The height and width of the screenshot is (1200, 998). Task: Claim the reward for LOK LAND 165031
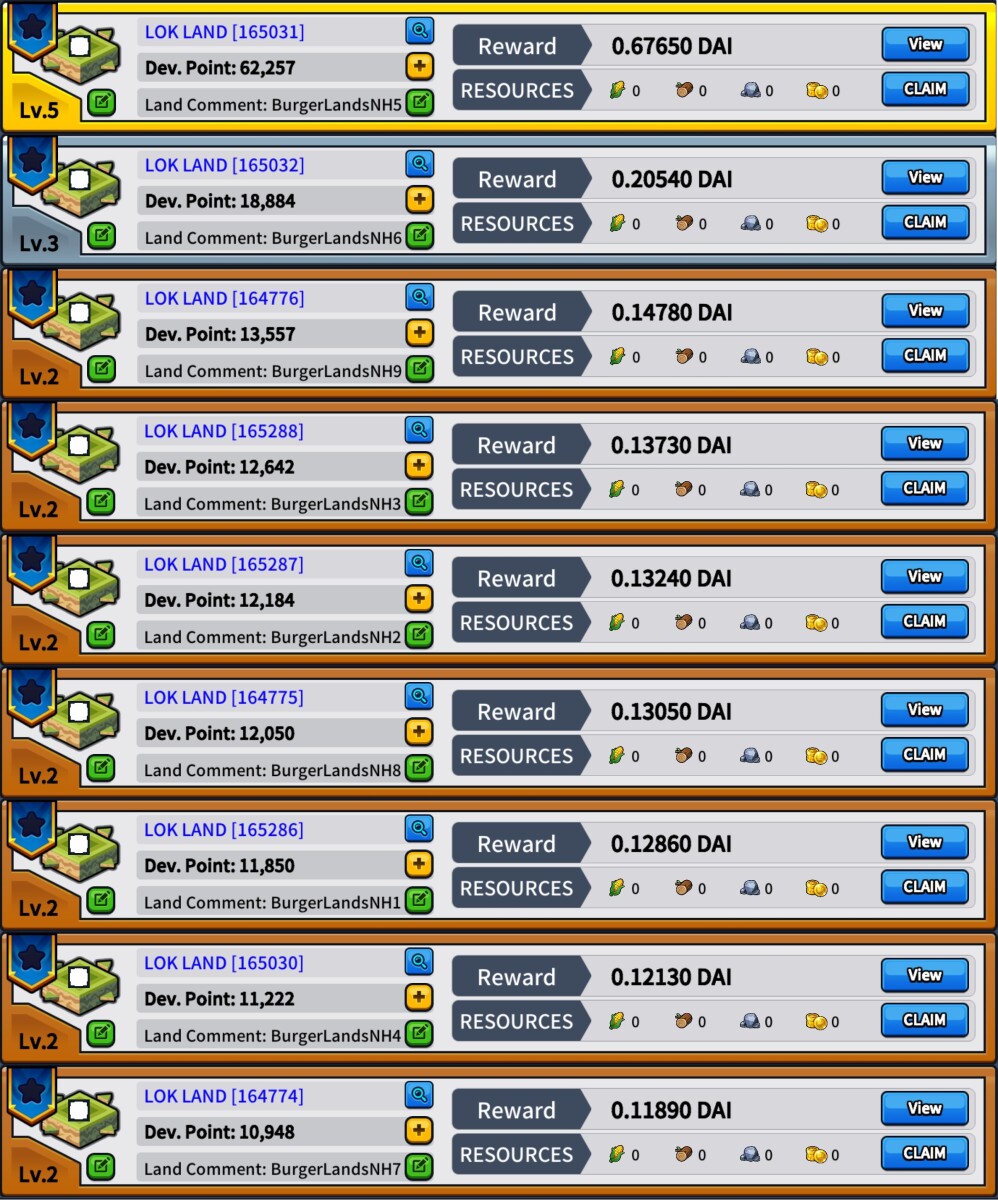click(x=925, y=89)
